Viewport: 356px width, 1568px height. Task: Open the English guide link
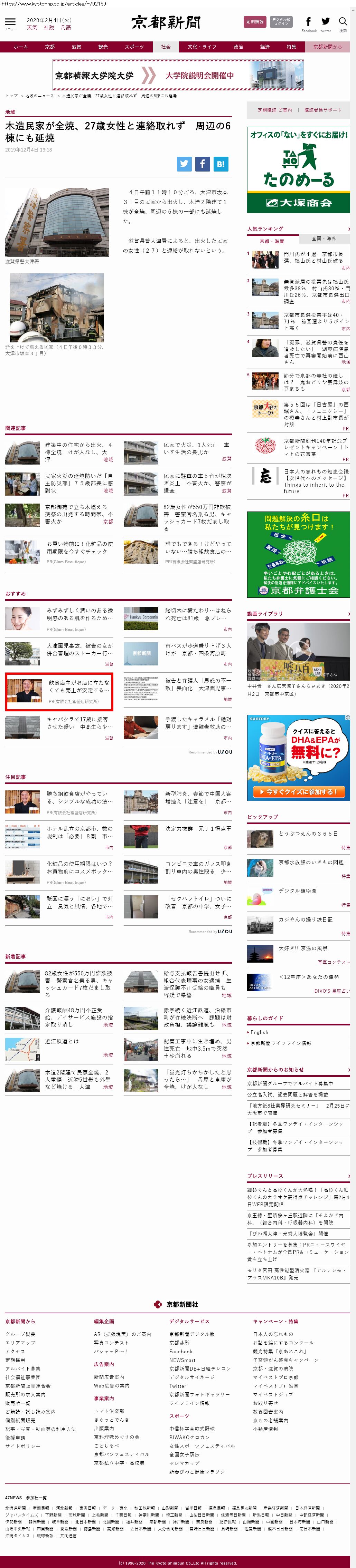[x=259, y=1032]
